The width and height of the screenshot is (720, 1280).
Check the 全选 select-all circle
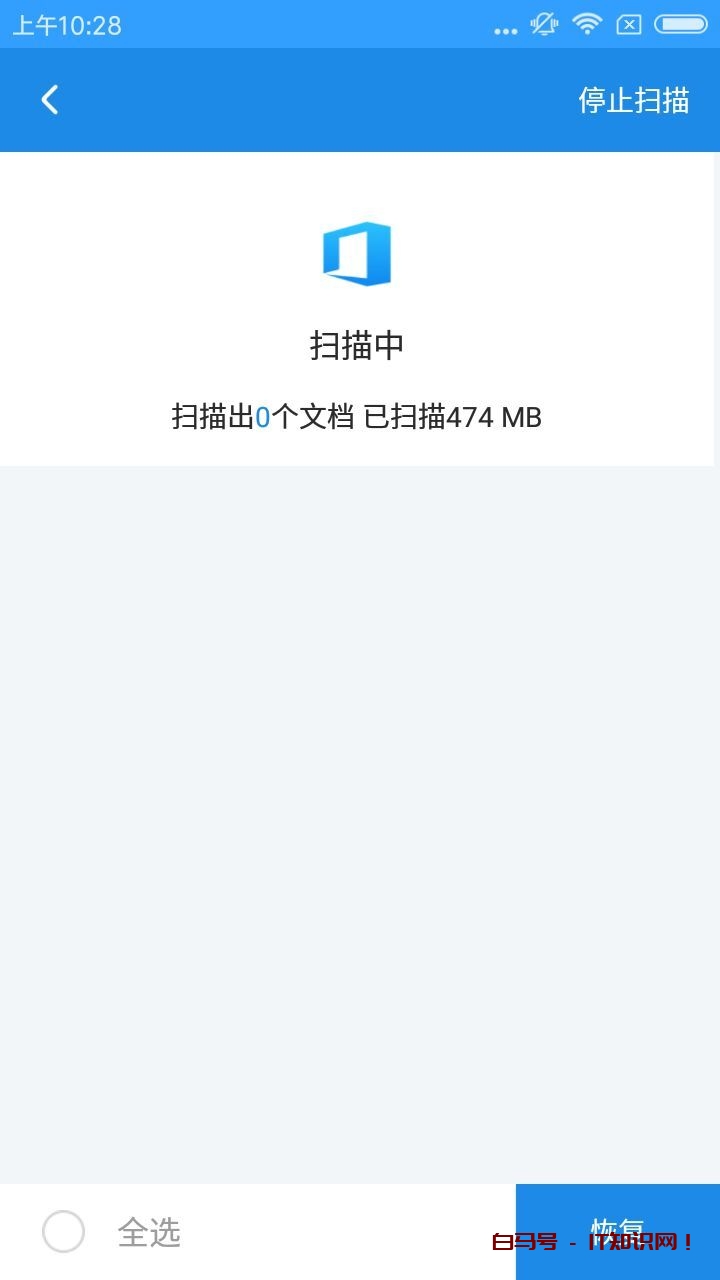63,1231
